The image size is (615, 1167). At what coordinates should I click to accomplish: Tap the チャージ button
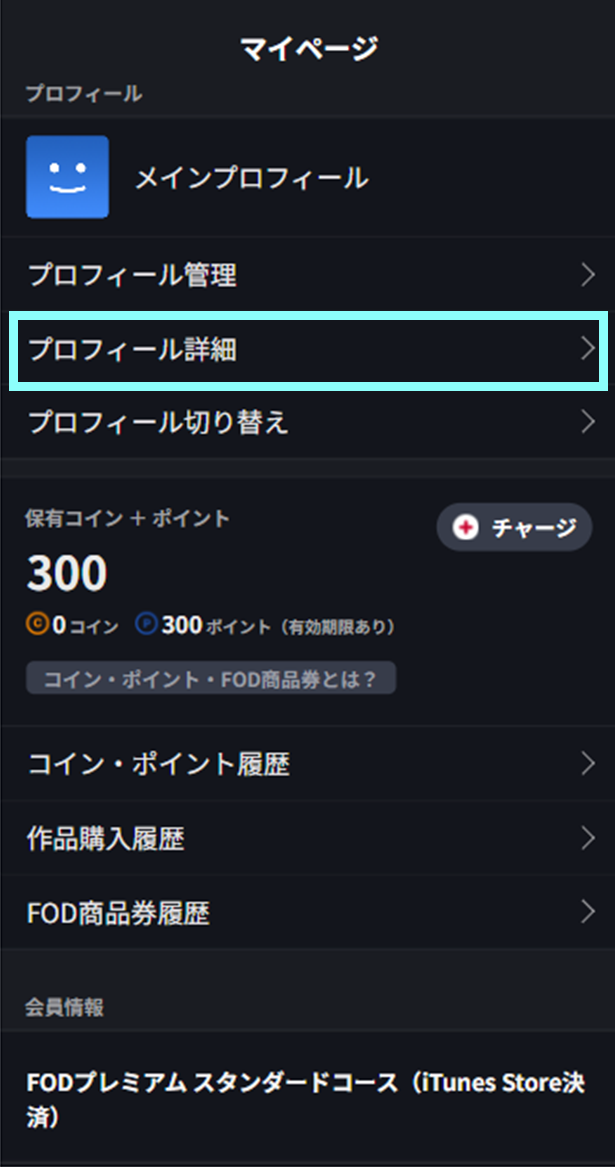point(514,527)
